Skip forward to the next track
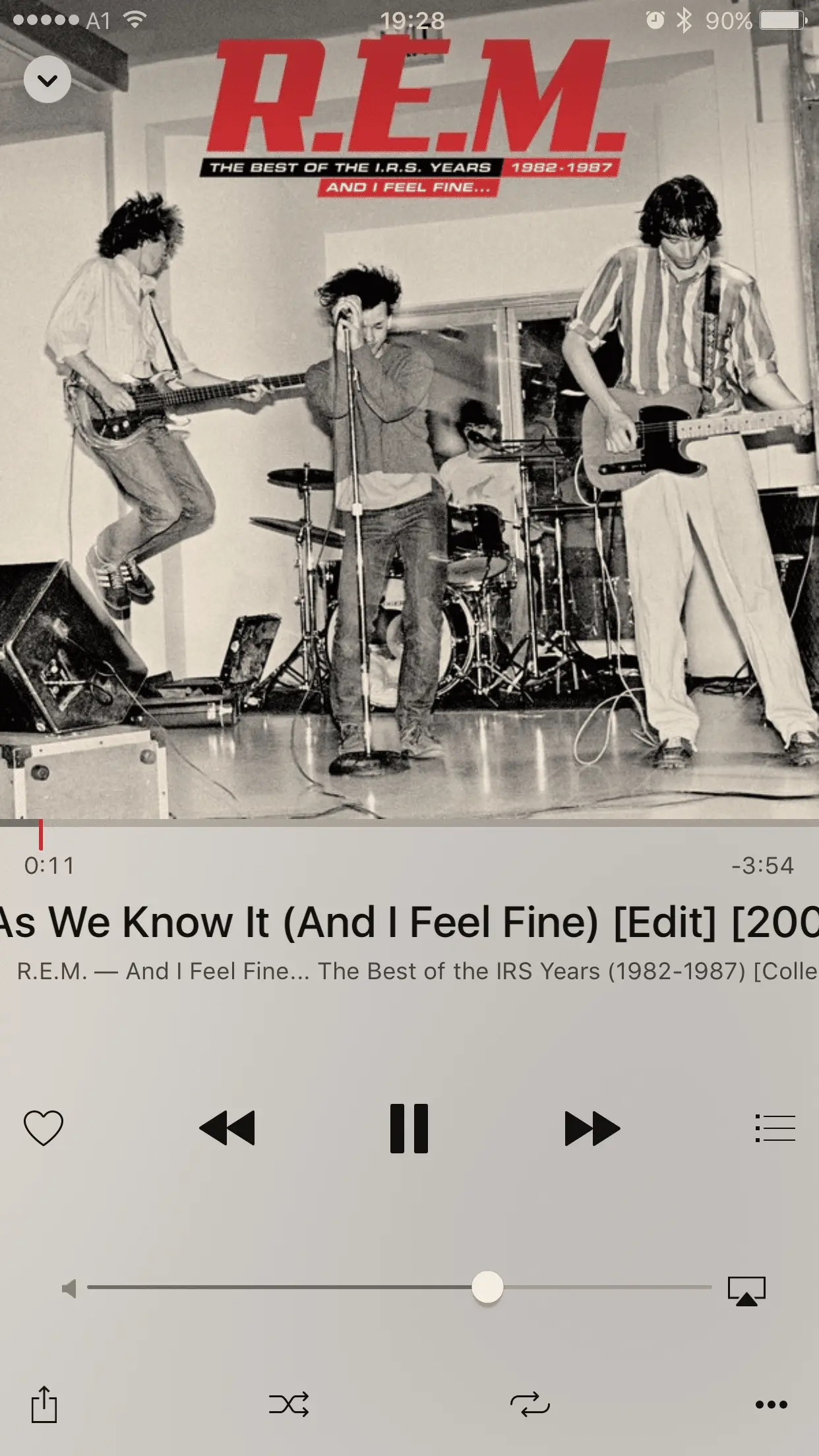 592,1128
